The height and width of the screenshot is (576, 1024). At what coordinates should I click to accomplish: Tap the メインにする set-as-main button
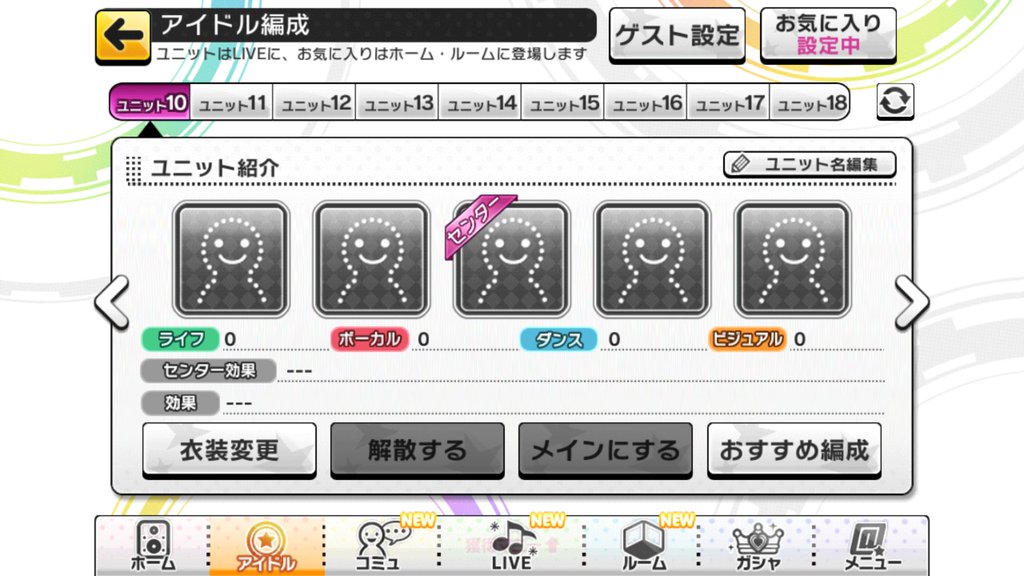point(605,450)
